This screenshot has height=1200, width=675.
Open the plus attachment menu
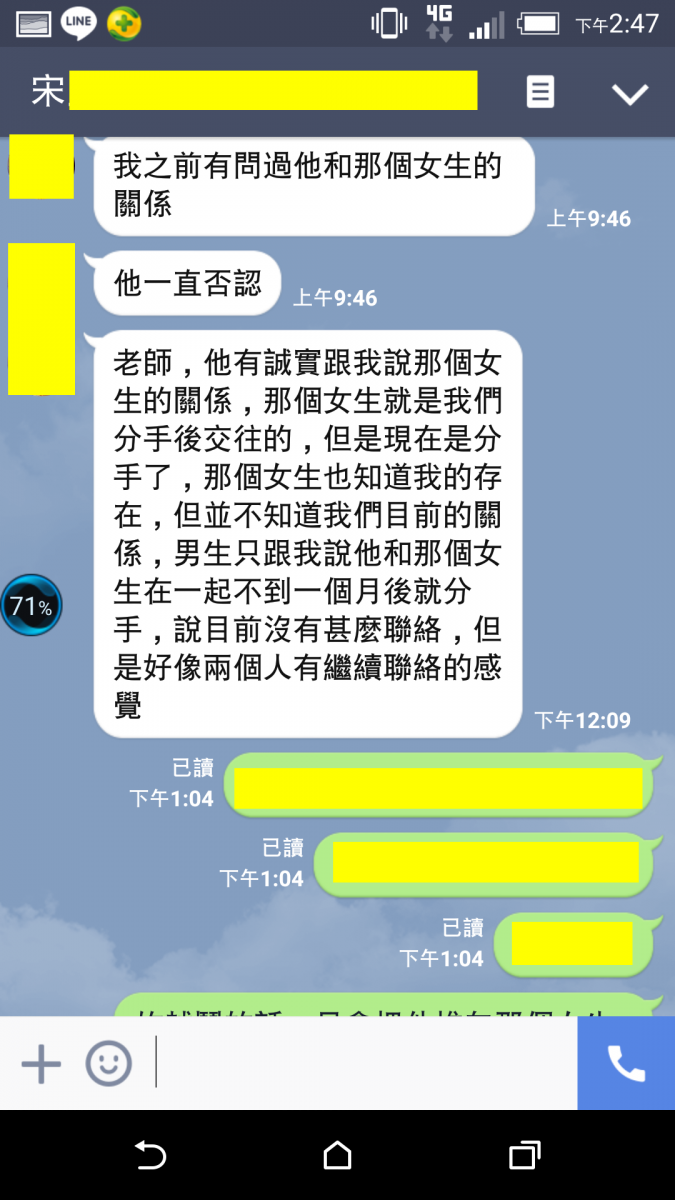click(x=41, y=1064)
